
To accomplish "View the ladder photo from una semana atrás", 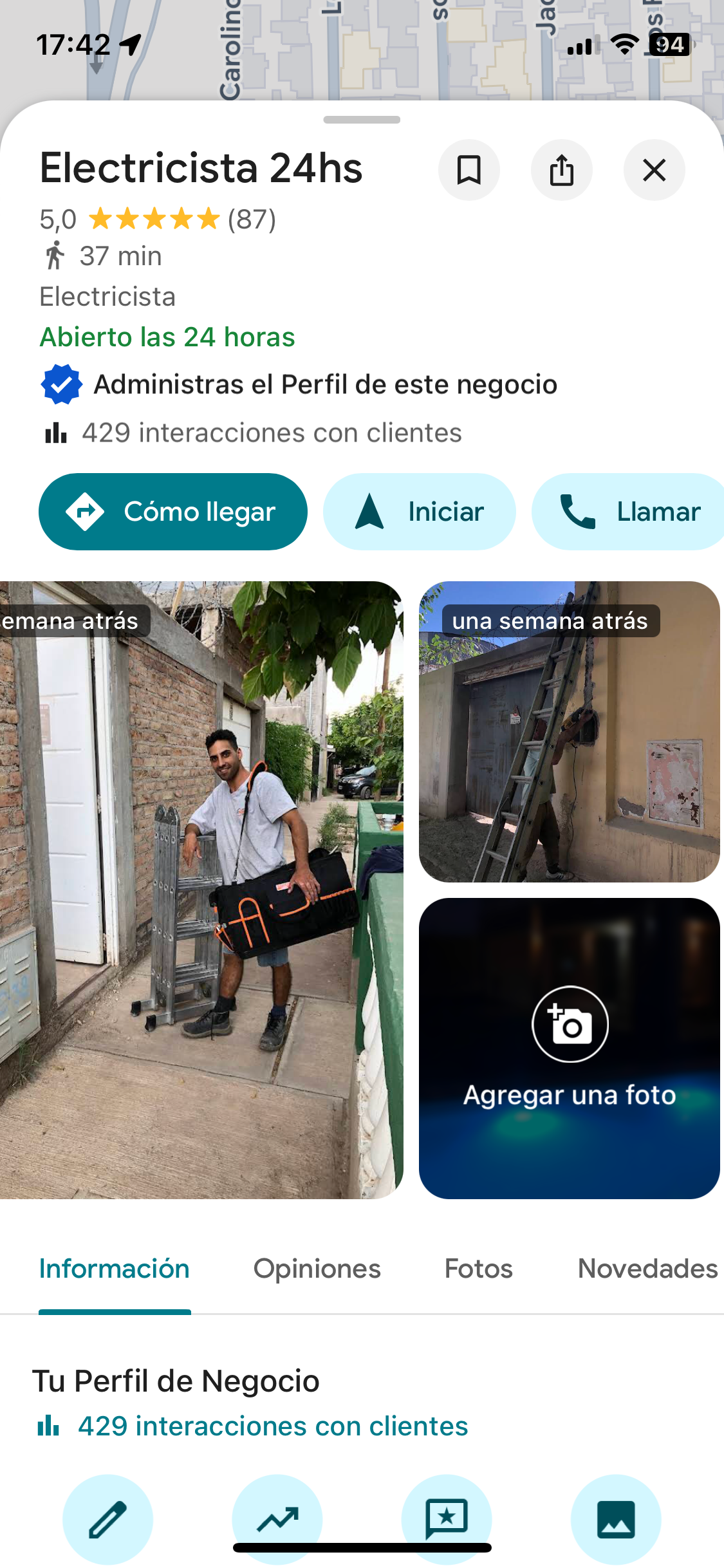I will coord(569,732).
